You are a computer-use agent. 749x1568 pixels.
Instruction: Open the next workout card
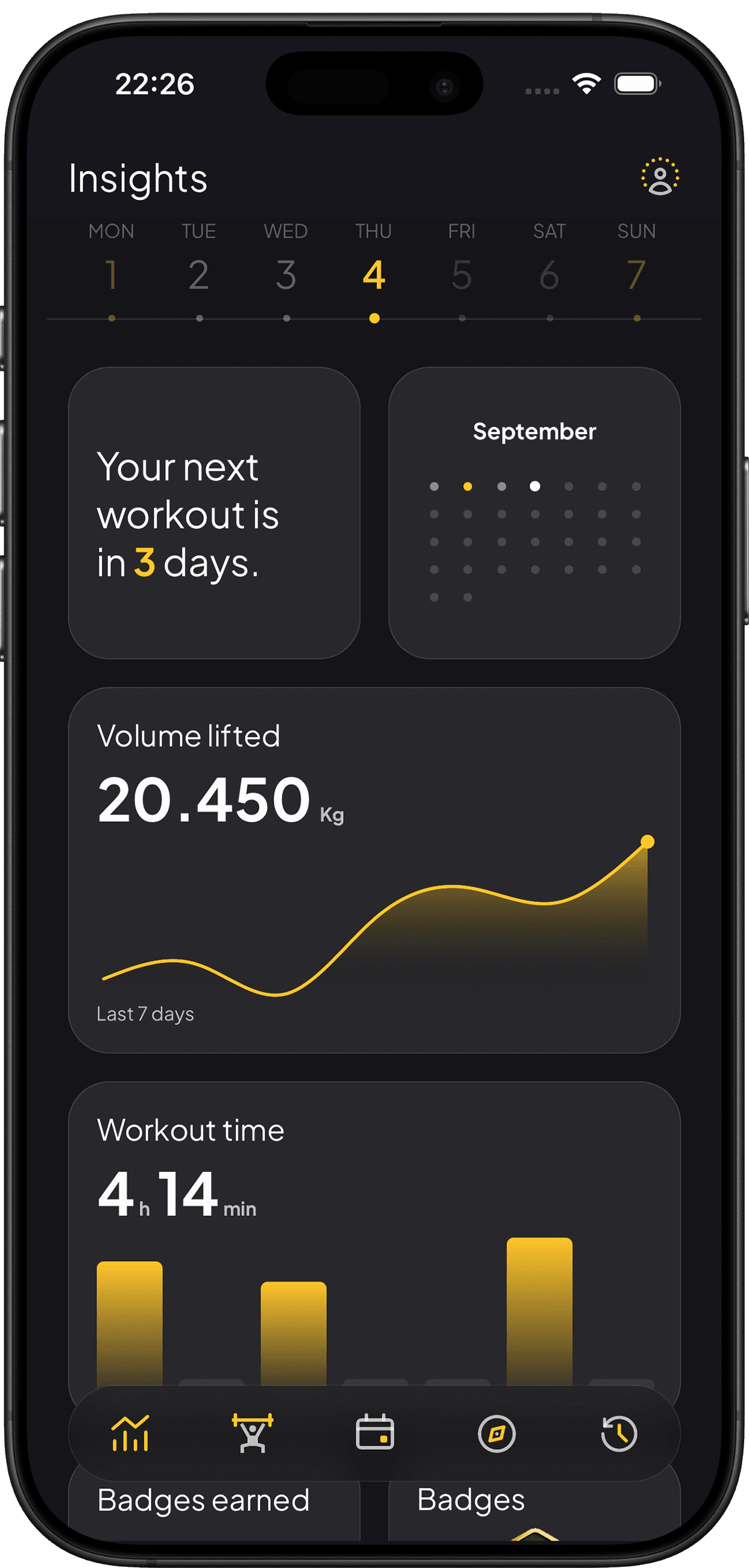click(214, 512)
